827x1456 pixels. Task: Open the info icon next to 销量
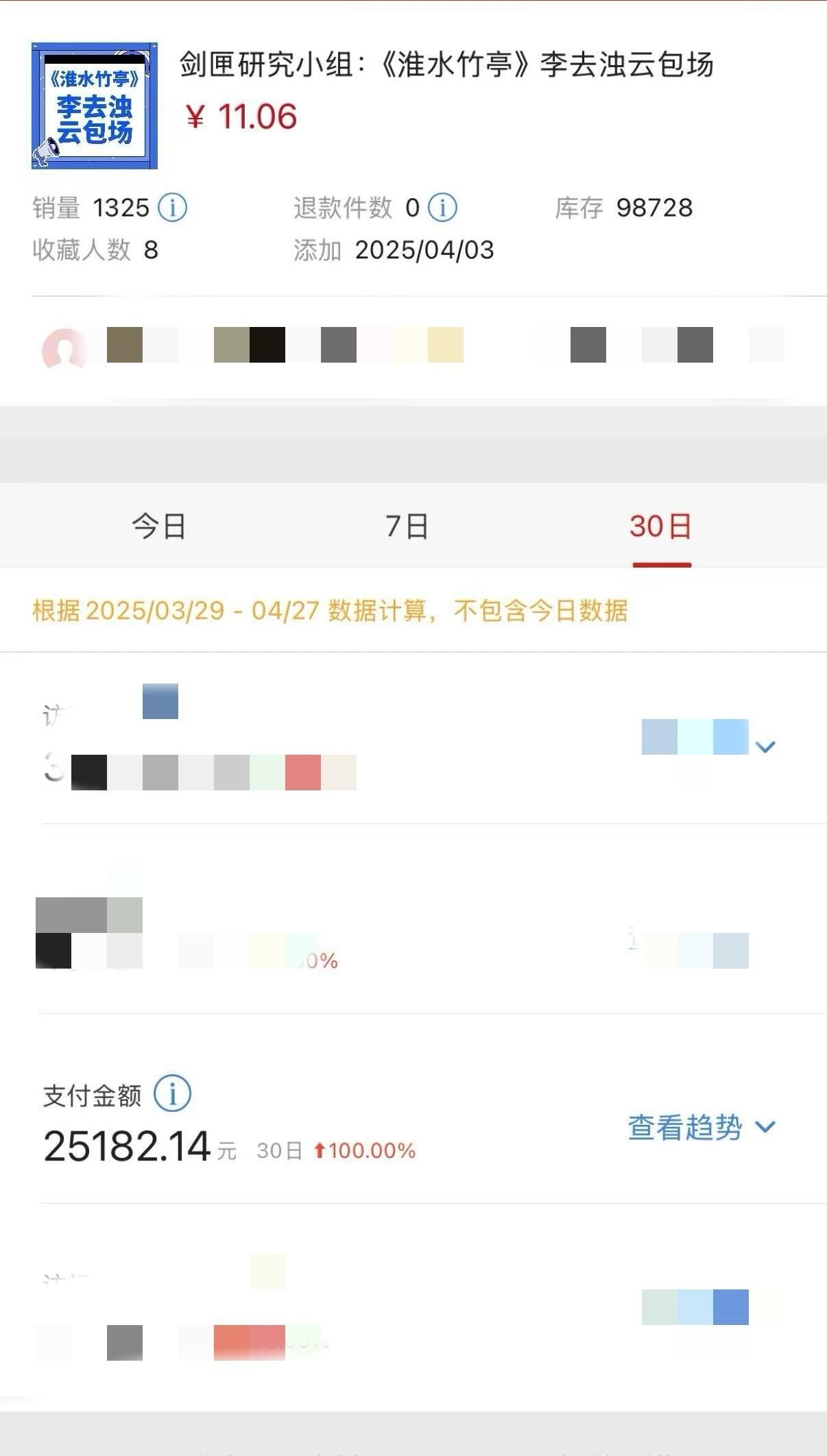pyautogui.click(x=172, y=207)
